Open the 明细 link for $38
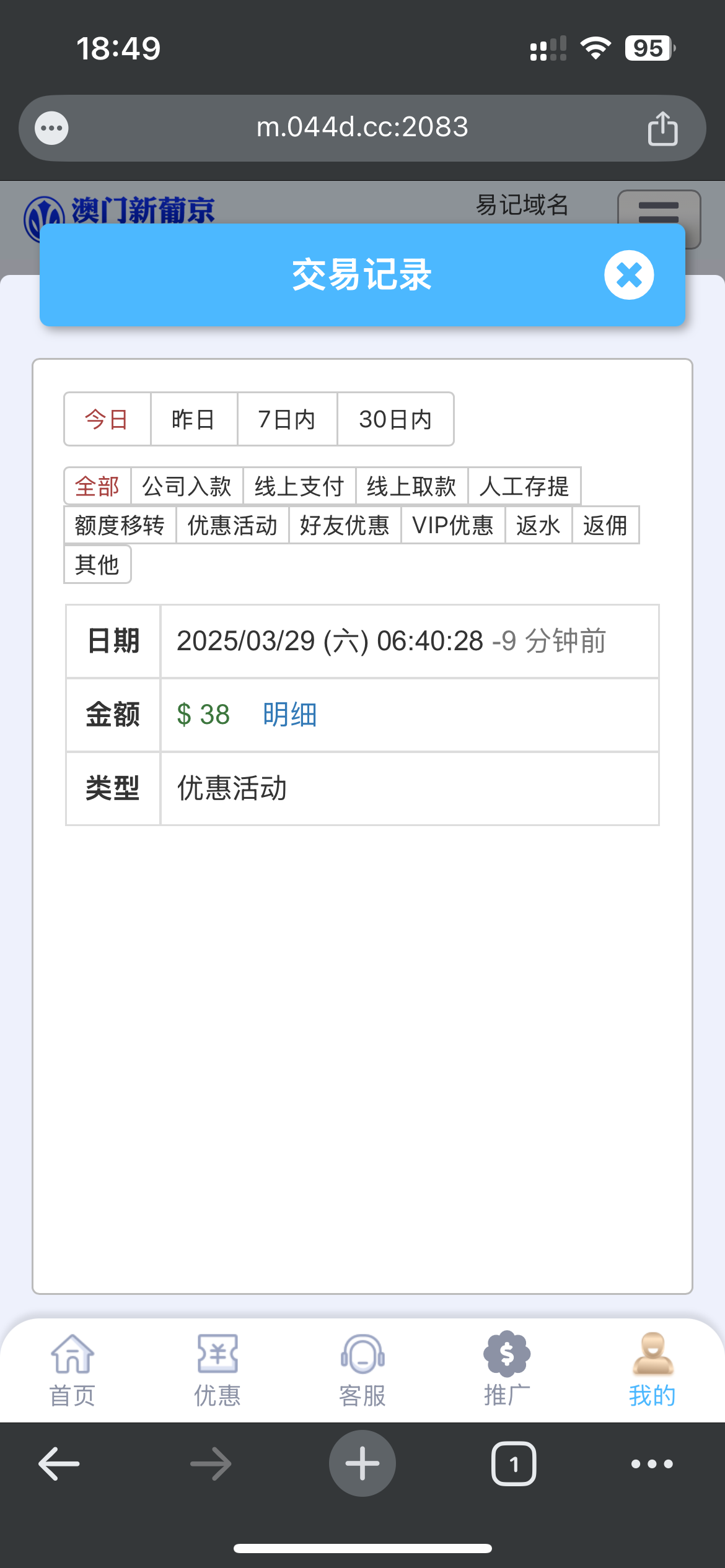 click(289, 715)
